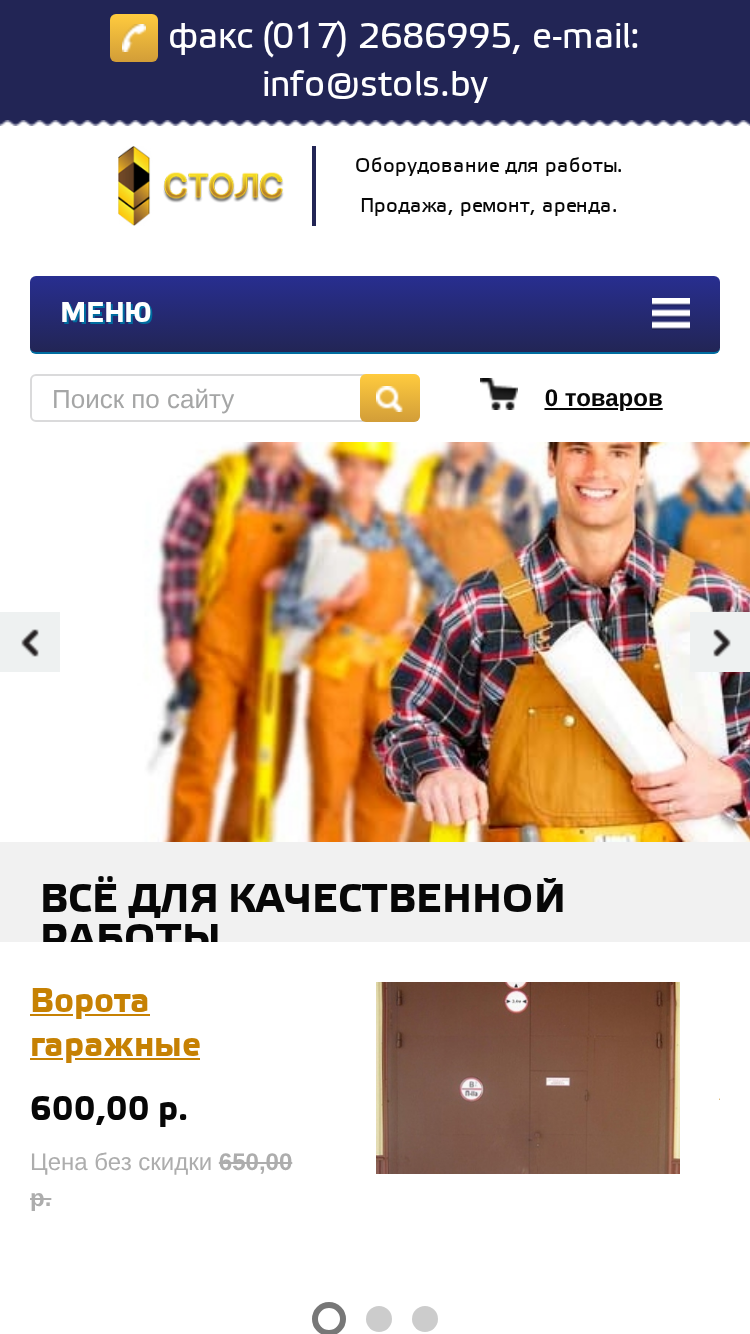Go to the second product slide dot
Screen dimensions: 750x1334
coord(379,1319)
